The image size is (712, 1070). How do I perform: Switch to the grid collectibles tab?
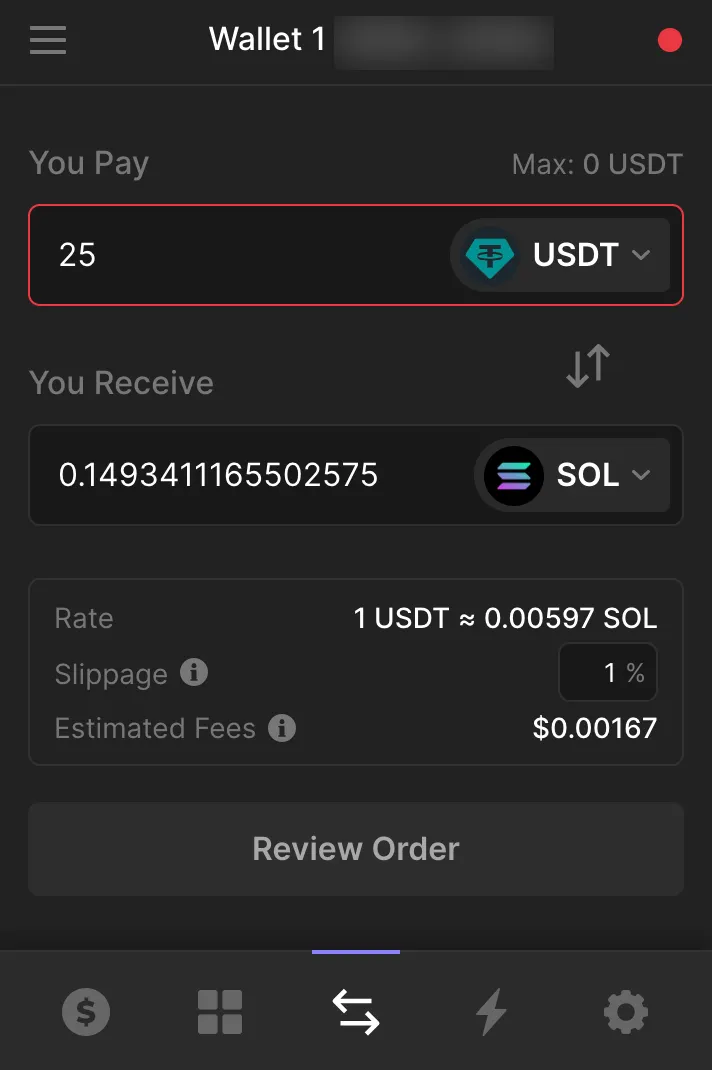220,1013
